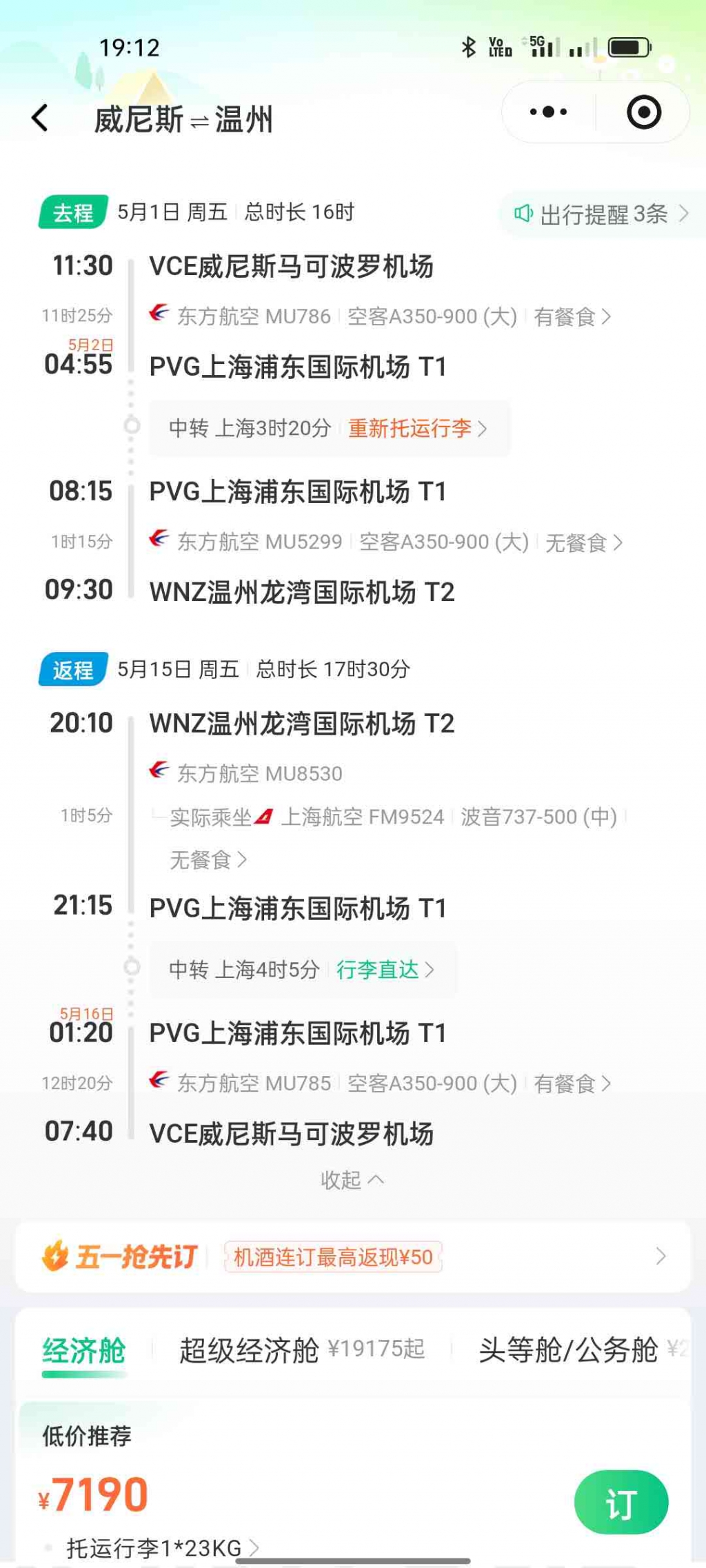Tap the China Eastern logo beside MU5299
706x1568 pixels.
pyautogui.click(x=159, y=542)
